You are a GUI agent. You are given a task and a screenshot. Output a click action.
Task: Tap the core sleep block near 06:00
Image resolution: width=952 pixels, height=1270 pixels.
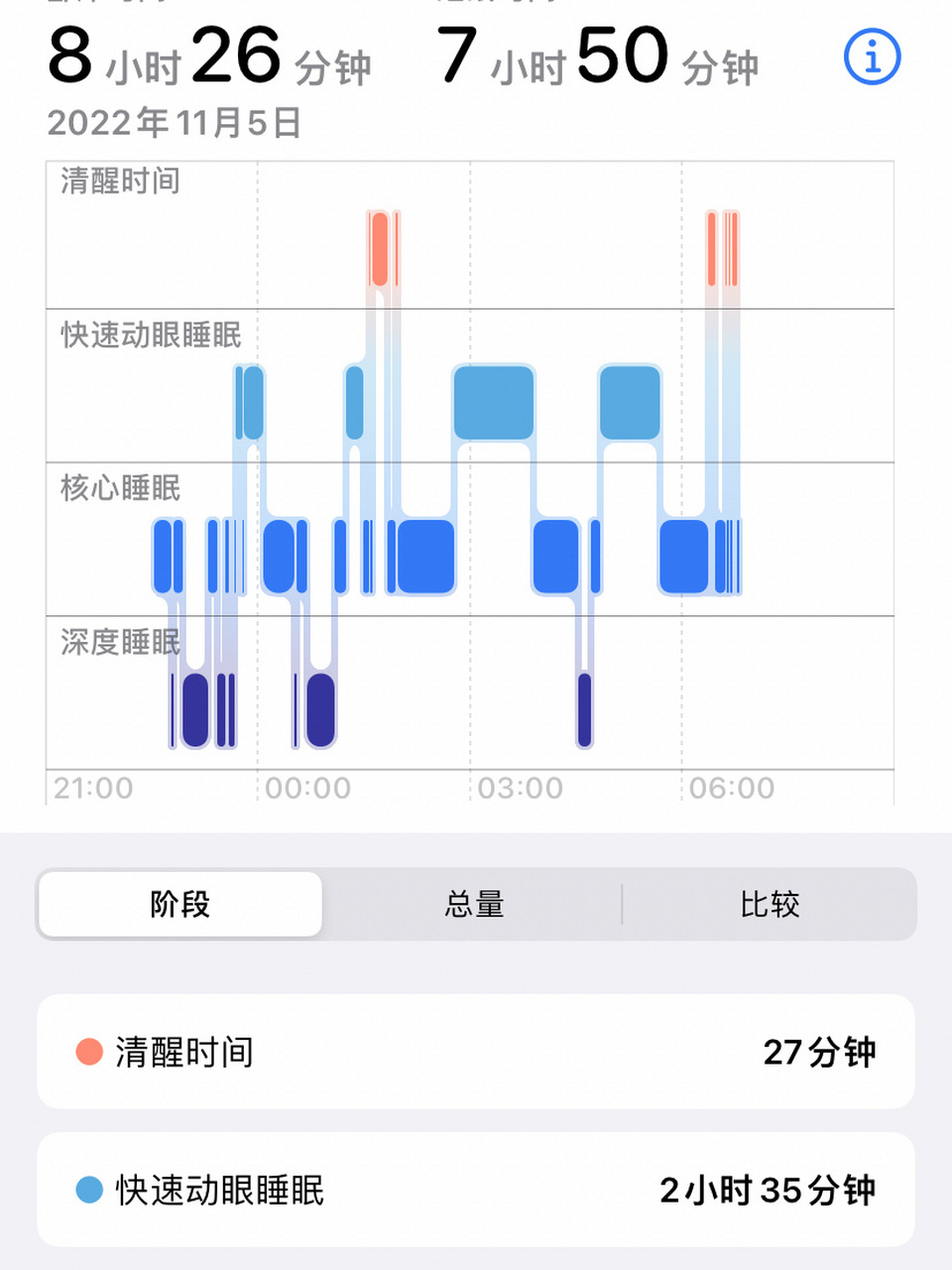684,556
